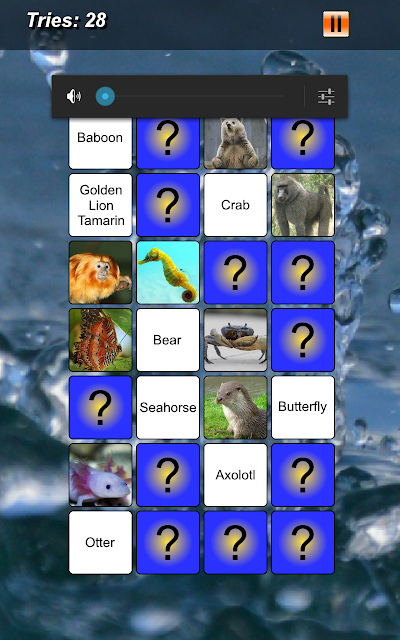Select the Golden Lion Tamarin word card
This screenshot has height=640, width=400.
point(100,205)
